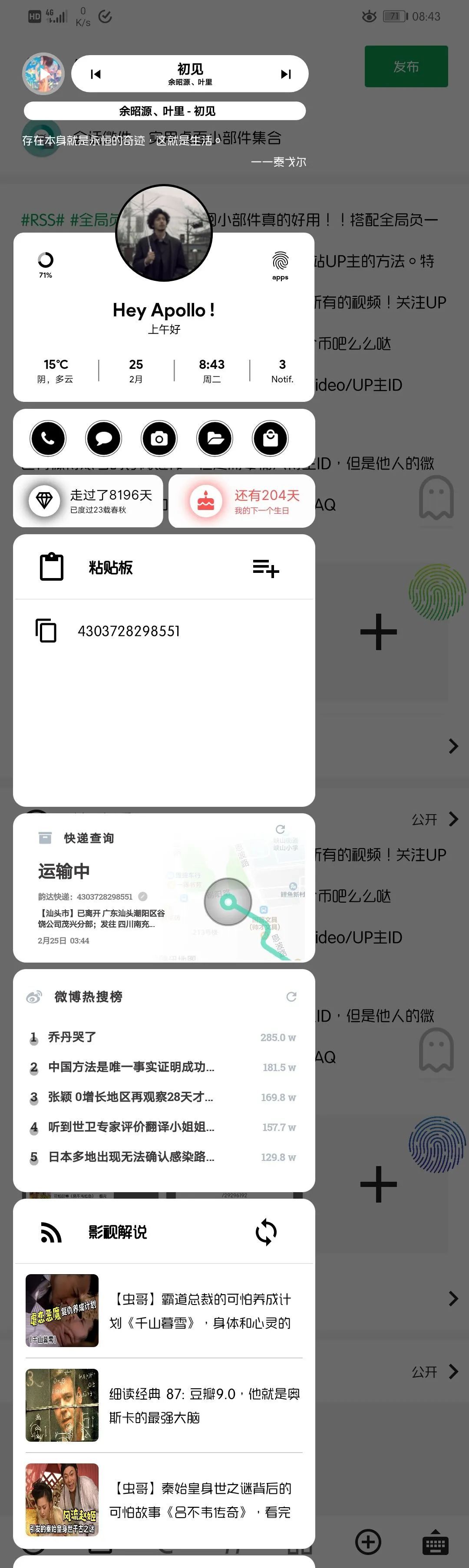Viewport: 469px width, 1568px height.
Task: Open 细读经典 87 豆瓣9.0 article
Action: coord(204,1406)
